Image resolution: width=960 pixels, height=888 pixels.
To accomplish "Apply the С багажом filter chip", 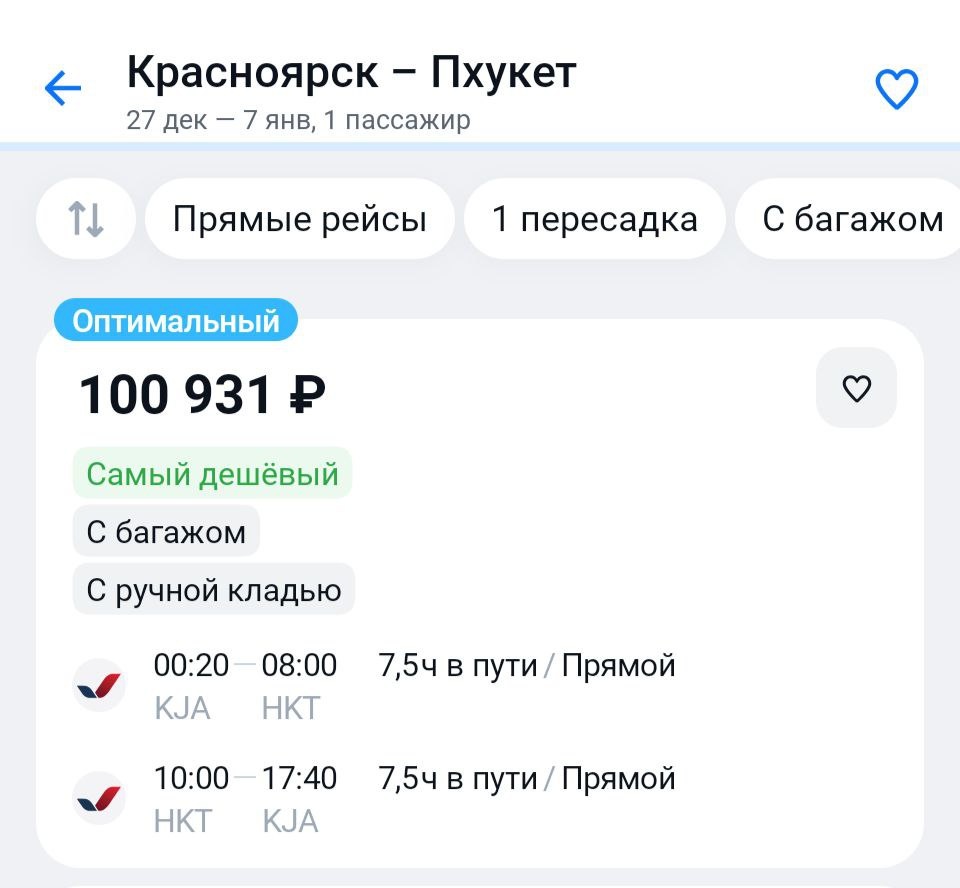I will click(852, 219).
